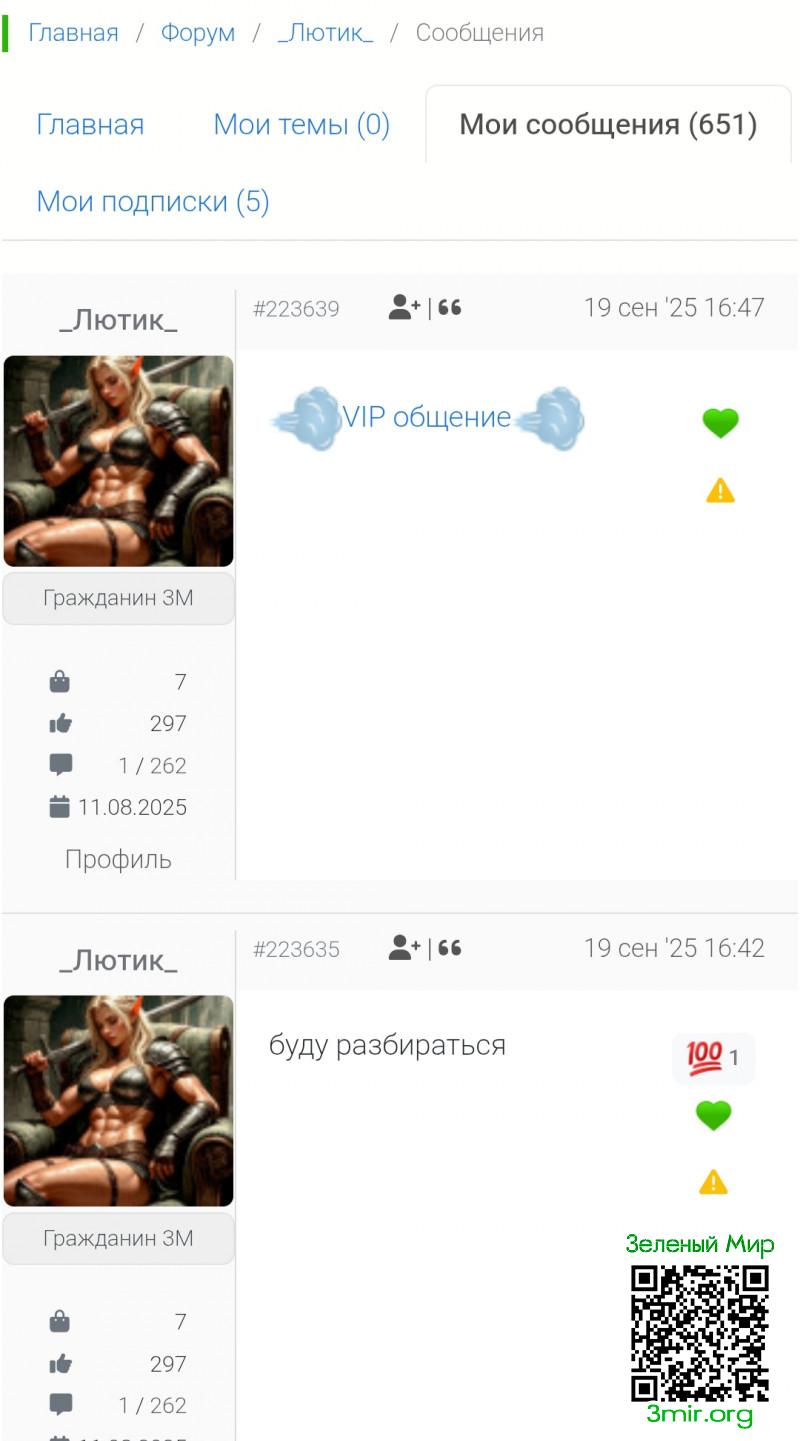800x1441 pixels.
Task: Tap the 100 reaction on буду разбираться
Action: 713,1057
